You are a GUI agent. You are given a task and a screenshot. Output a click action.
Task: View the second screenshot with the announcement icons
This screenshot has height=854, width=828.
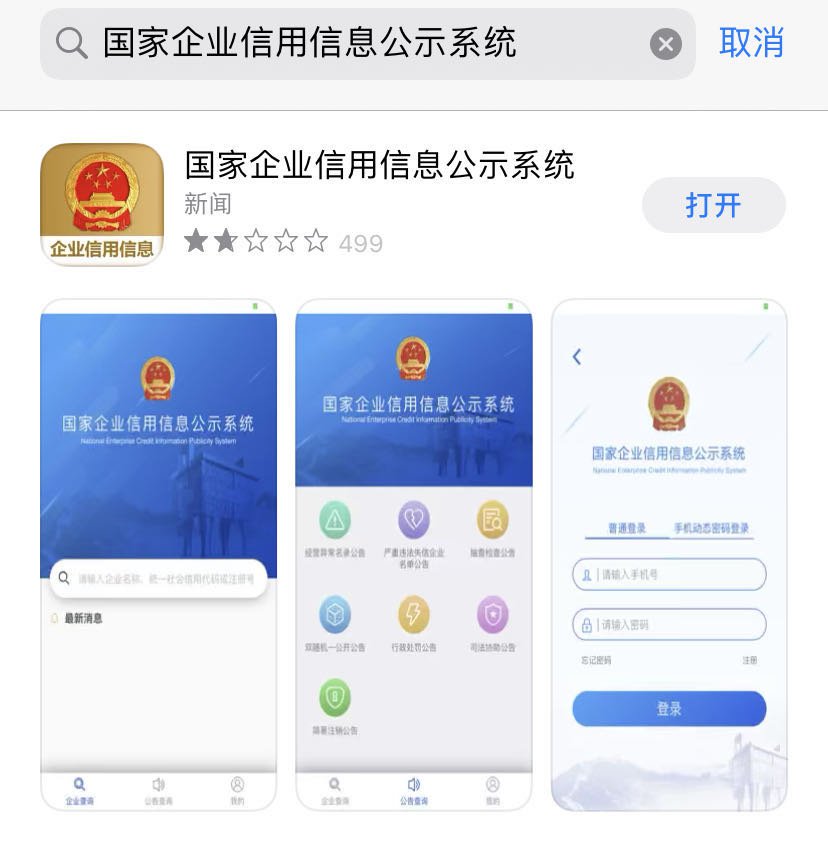[x=414, y=555]
